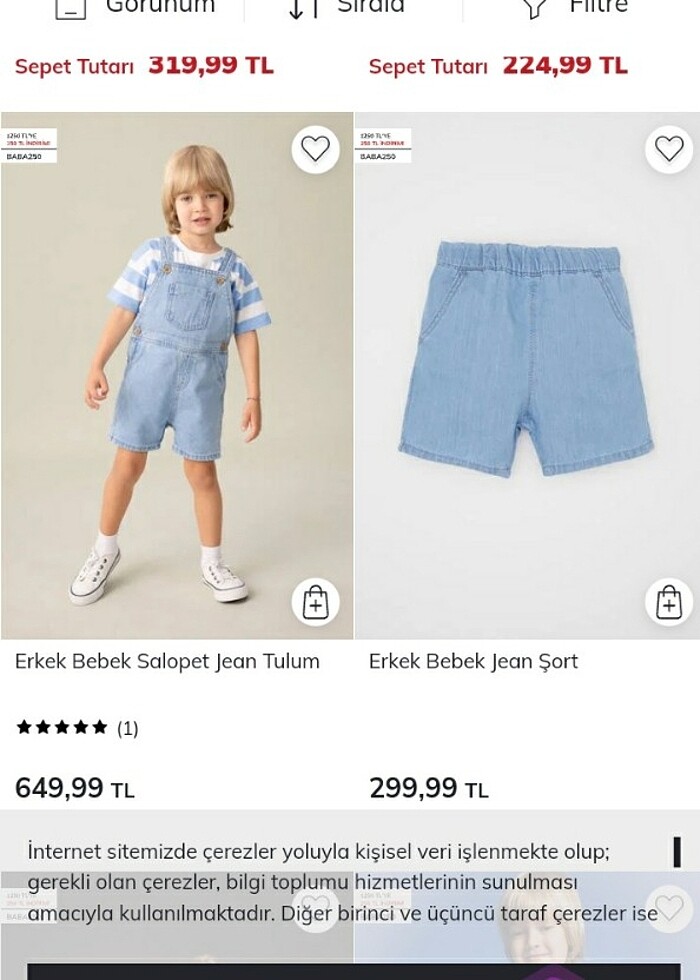Add Erkek Bebek Jean Şort to favorites
The width and height of the screenshot is (700, 980).
pyautogui.click(x=669, y=150)
